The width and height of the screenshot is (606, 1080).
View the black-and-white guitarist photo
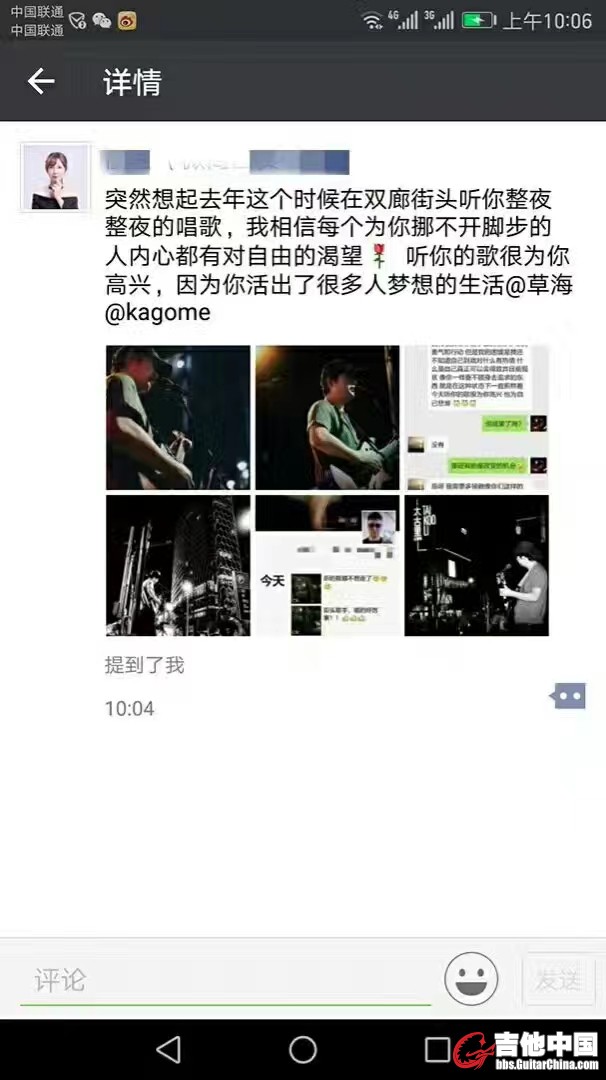point(476,565)
